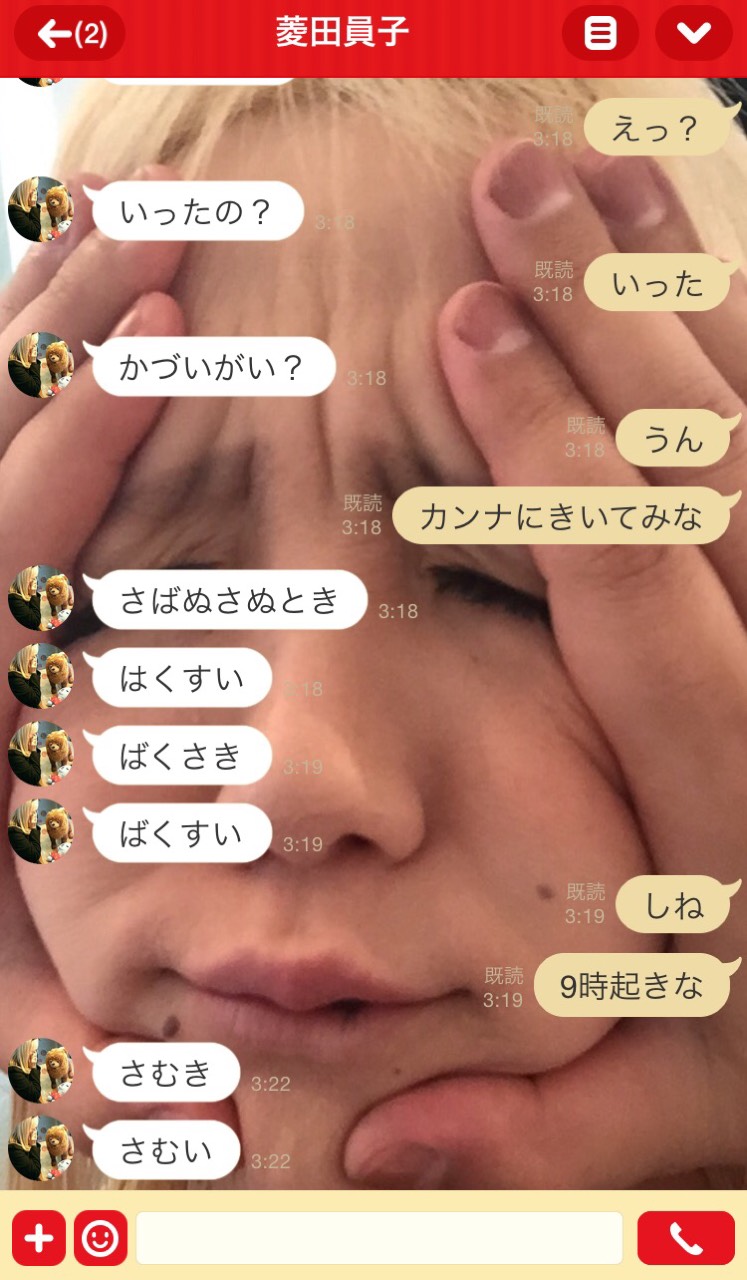Open the emoji sticker picker
747x1280 pixels.
[x=100, y=1238]
